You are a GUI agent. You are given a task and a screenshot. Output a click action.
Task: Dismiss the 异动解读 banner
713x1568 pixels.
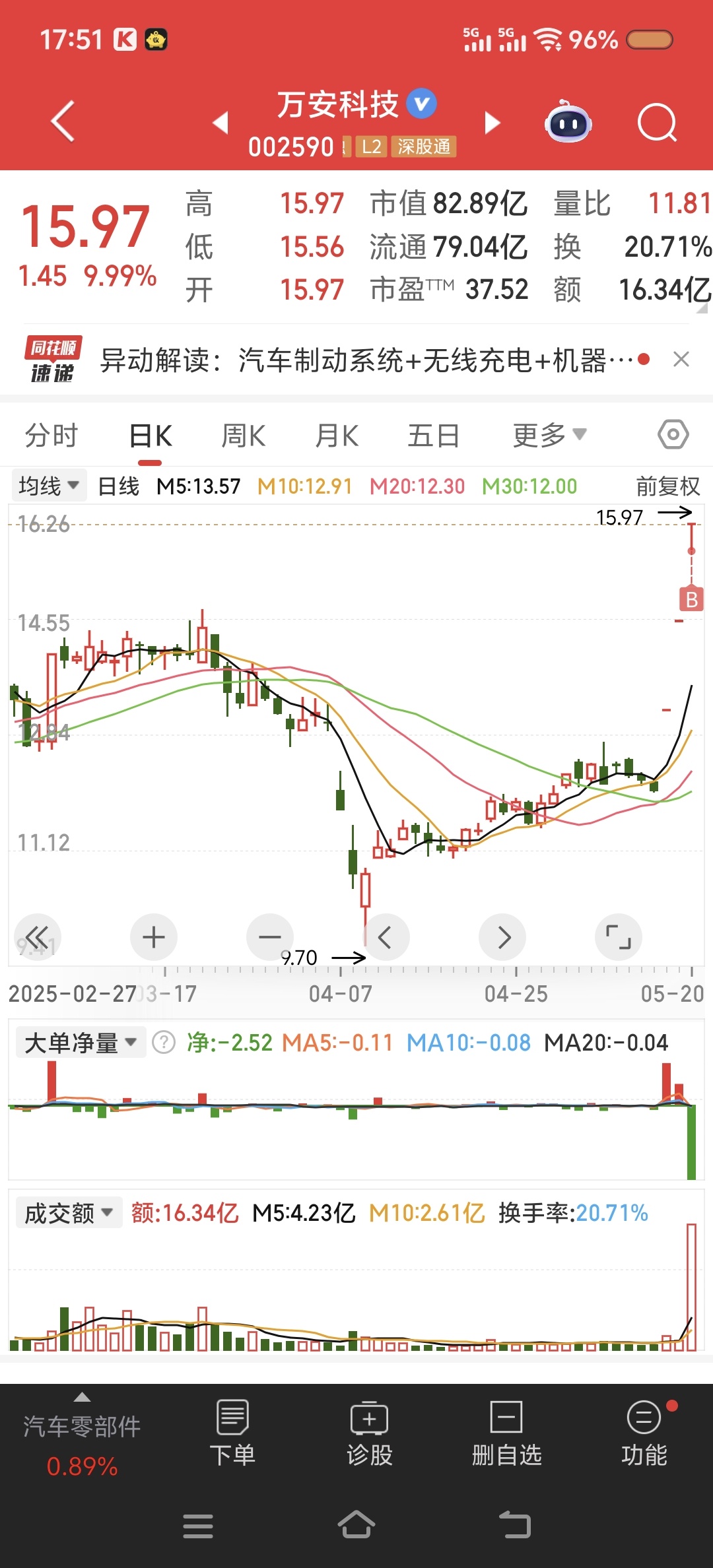coord(681,360)
